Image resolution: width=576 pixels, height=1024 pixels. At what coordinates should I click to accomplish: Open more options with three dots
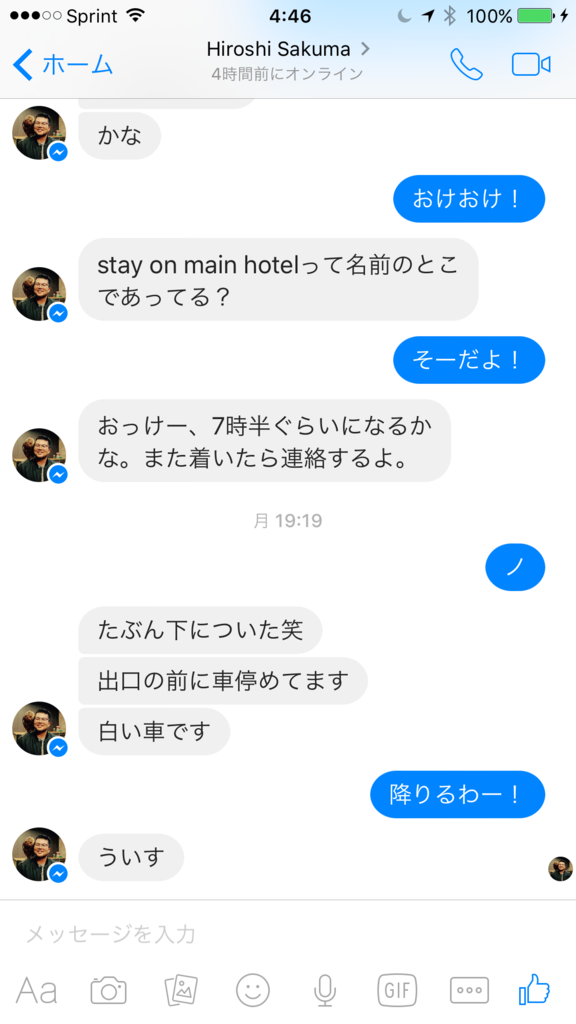tap(469, 990)
